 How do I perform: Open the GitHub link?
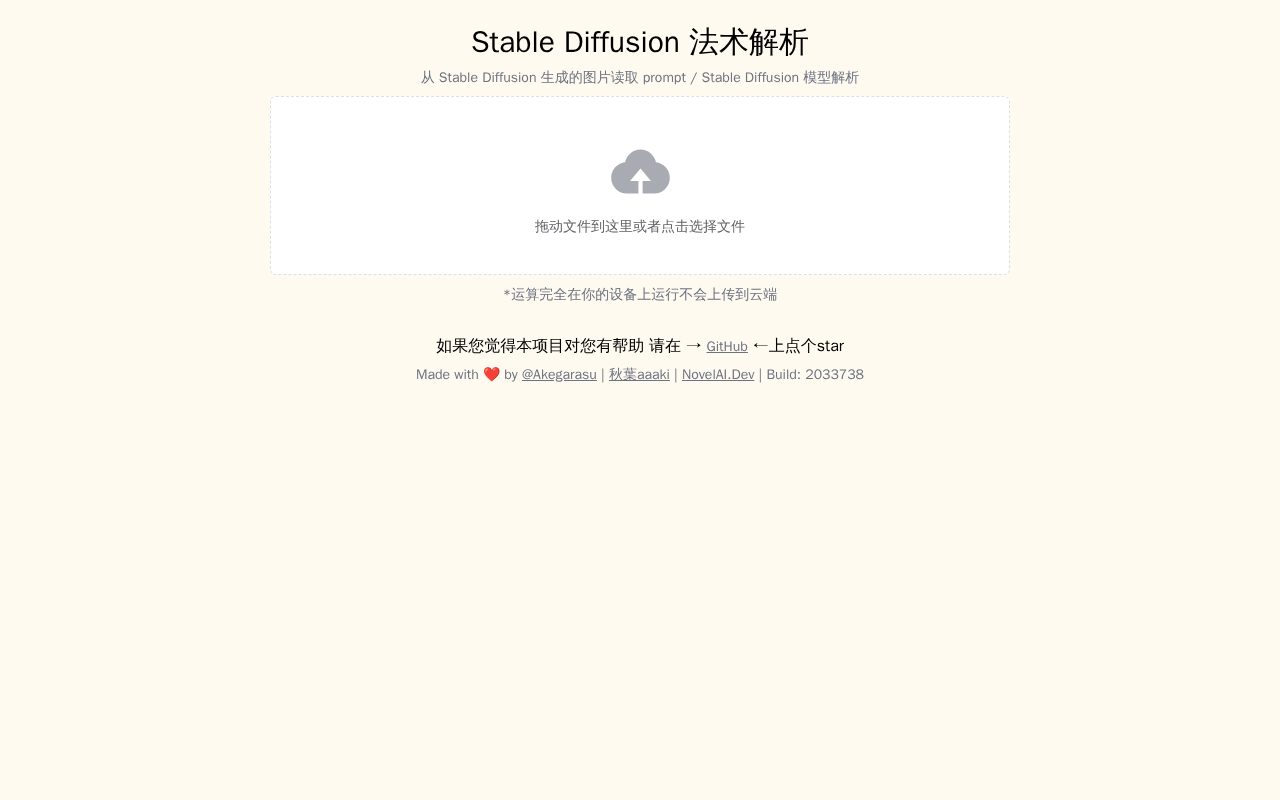point(727,347)
